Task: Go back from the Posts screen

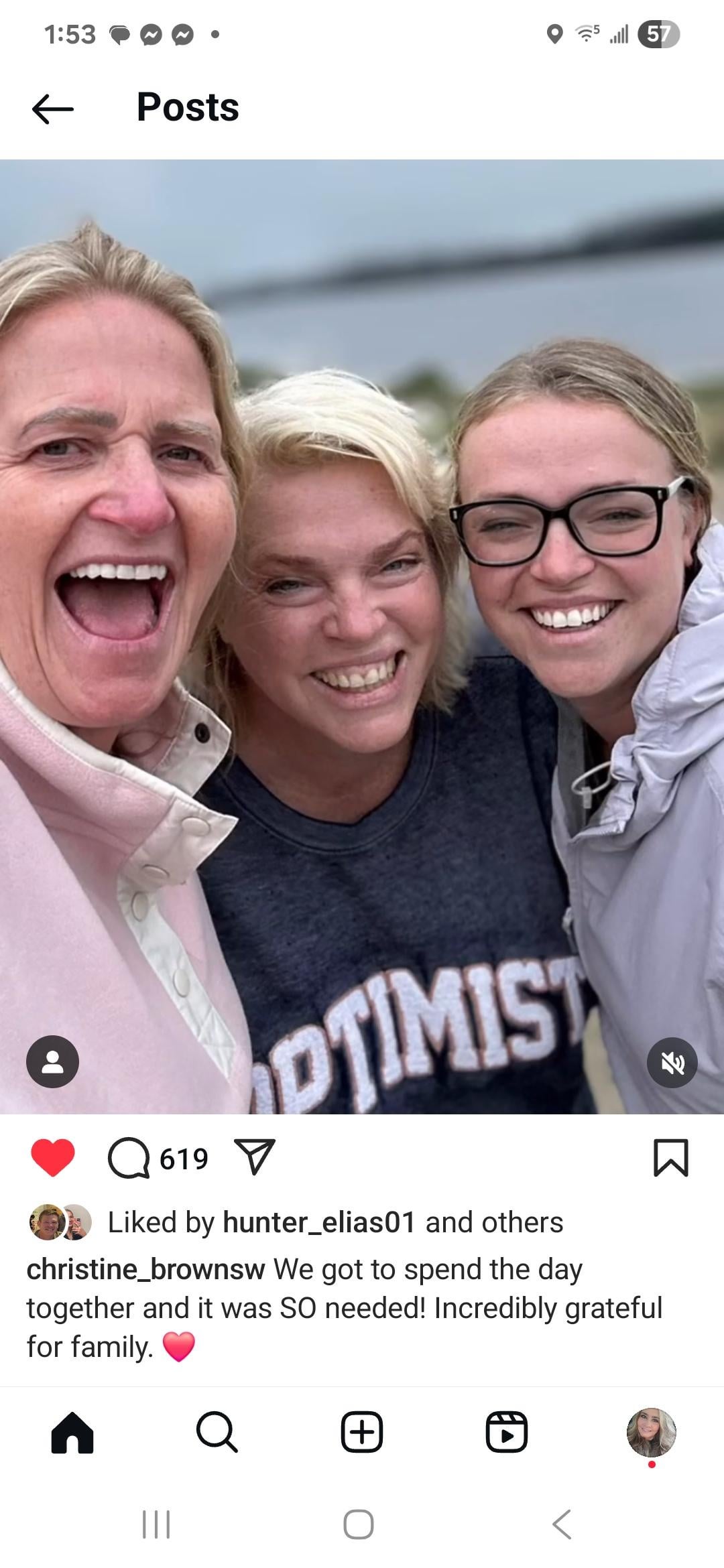Action: tap(52, 108)
